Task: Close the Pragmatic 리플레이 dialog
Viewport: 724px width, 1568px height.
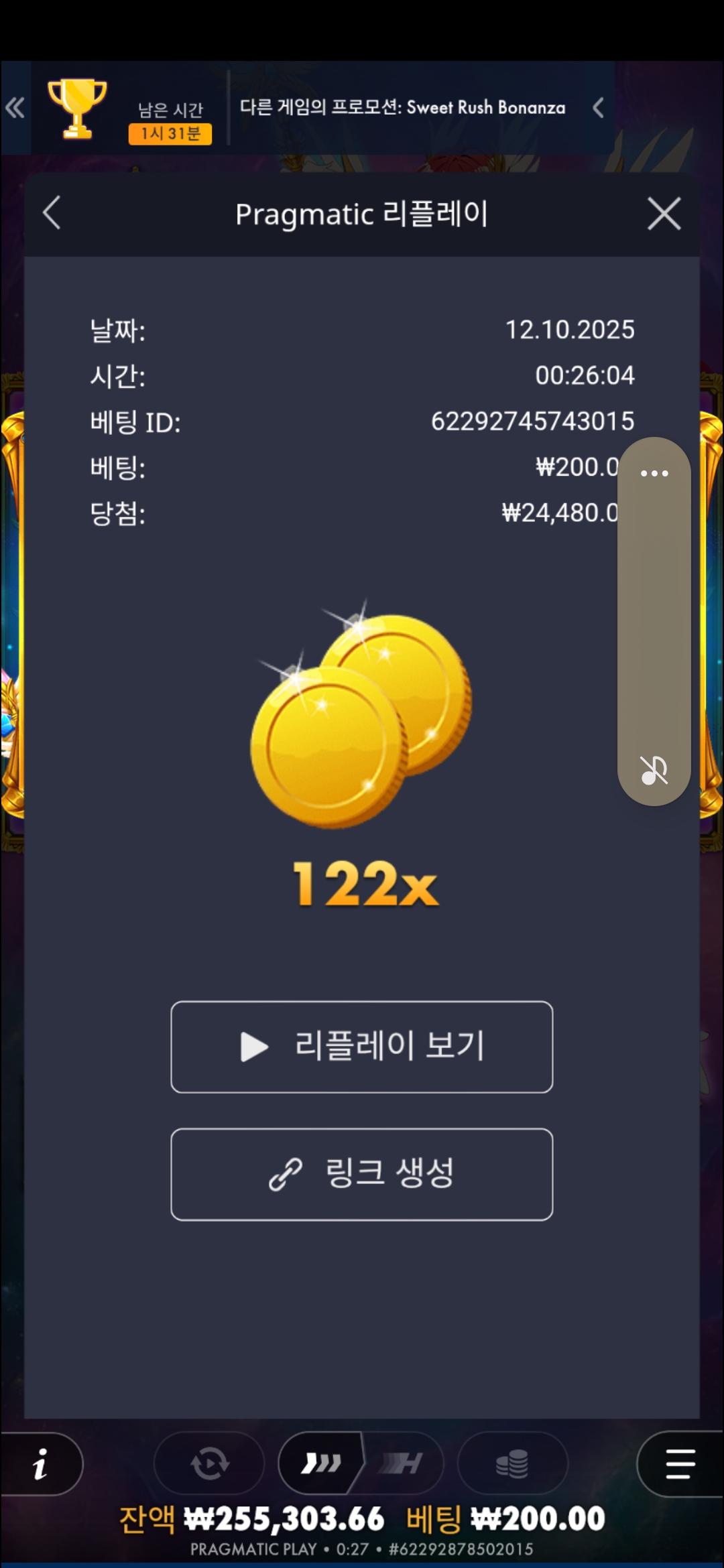Action: click(664, 214)
